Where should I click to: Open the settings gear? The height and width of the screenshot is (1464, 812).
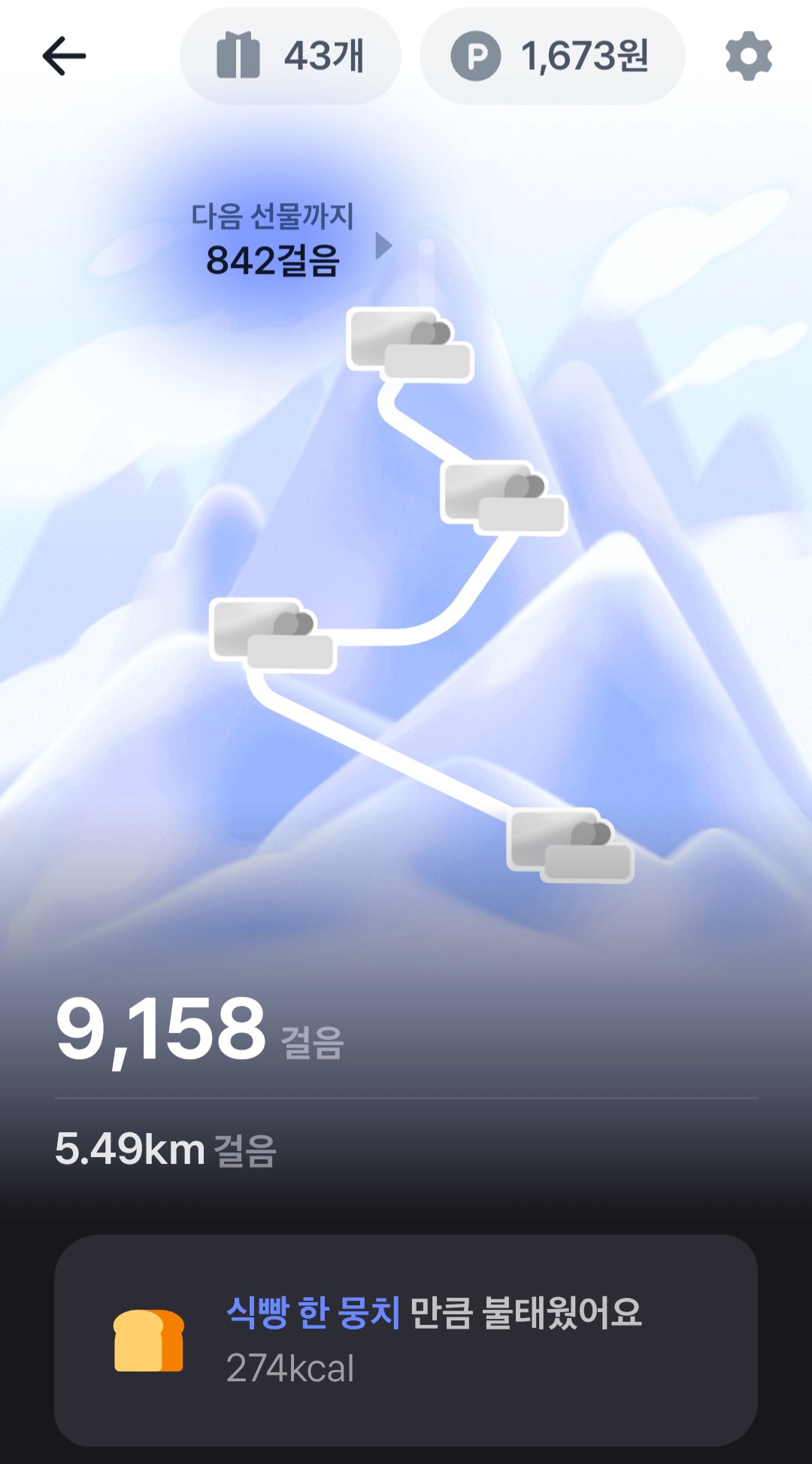point(748,56)
